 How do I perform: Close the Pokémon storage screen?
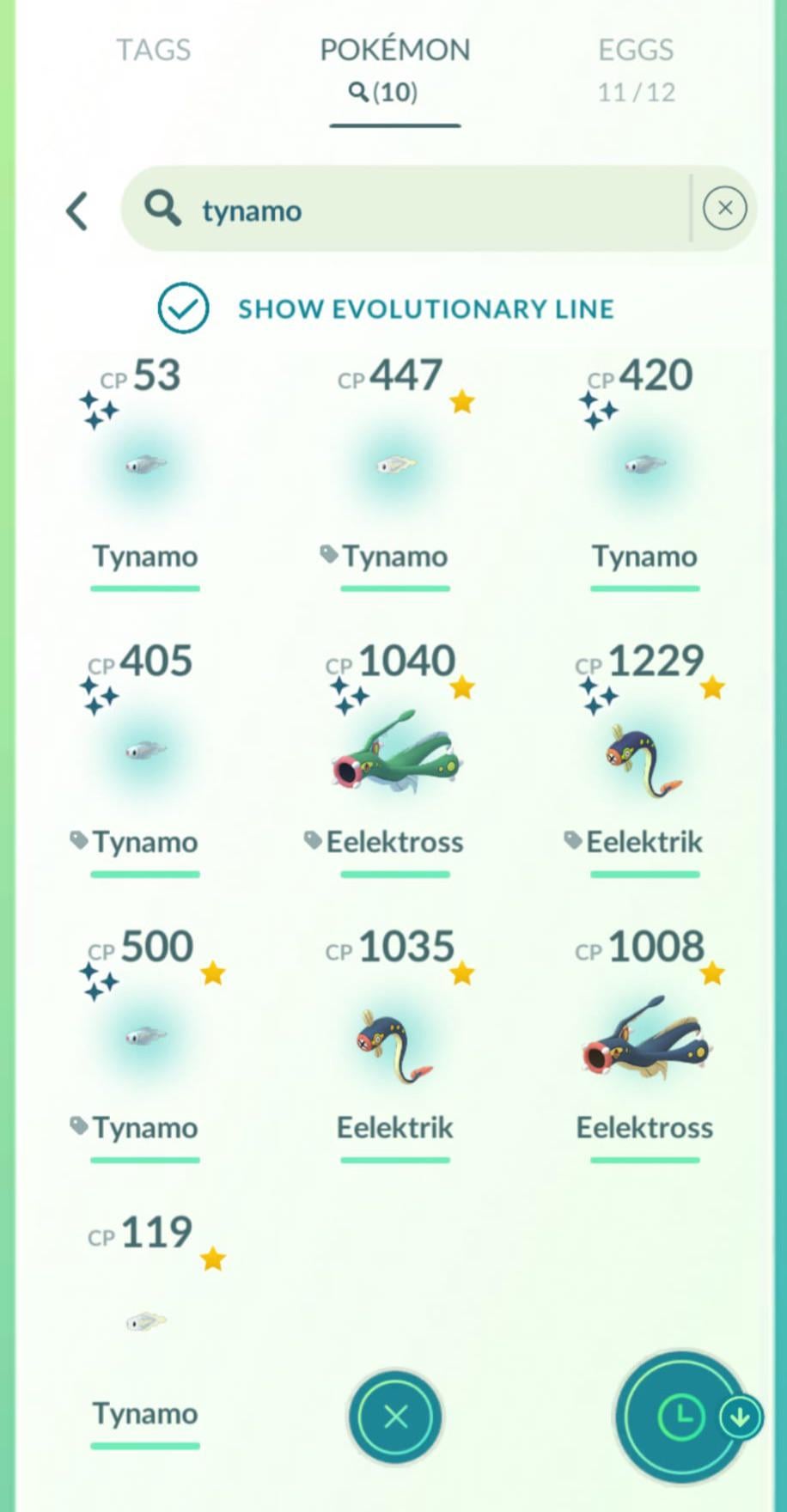pos(395,1416)
